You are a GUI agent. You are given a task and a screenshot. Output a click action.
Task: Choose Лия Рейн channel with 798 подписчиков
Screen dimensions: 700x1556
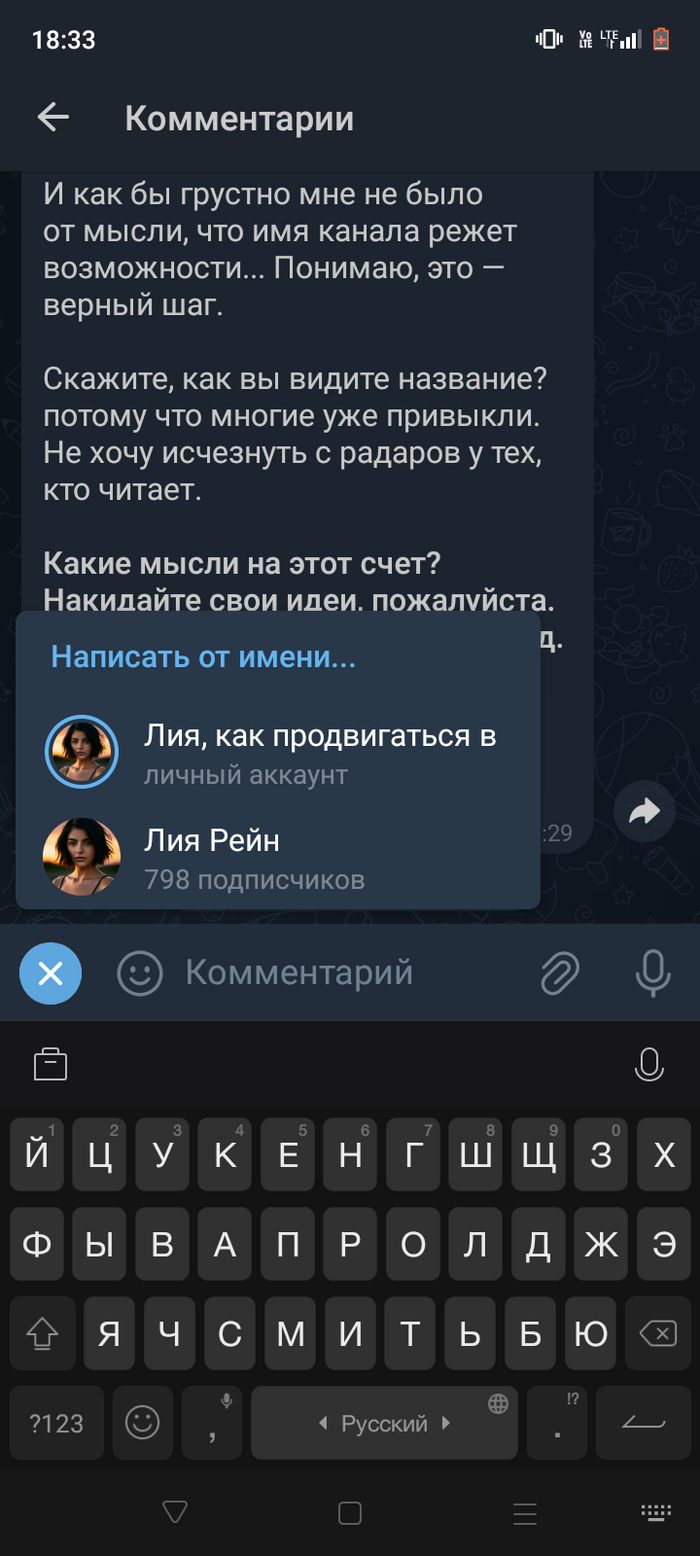pyautogui.click(x=280, y=857)
